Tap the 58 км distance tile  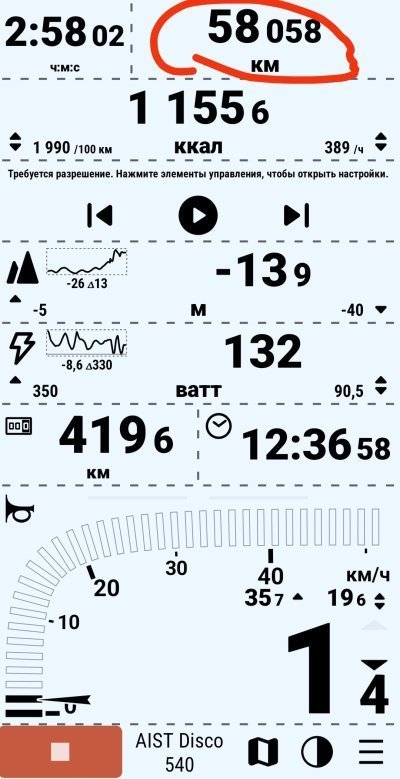265,39
